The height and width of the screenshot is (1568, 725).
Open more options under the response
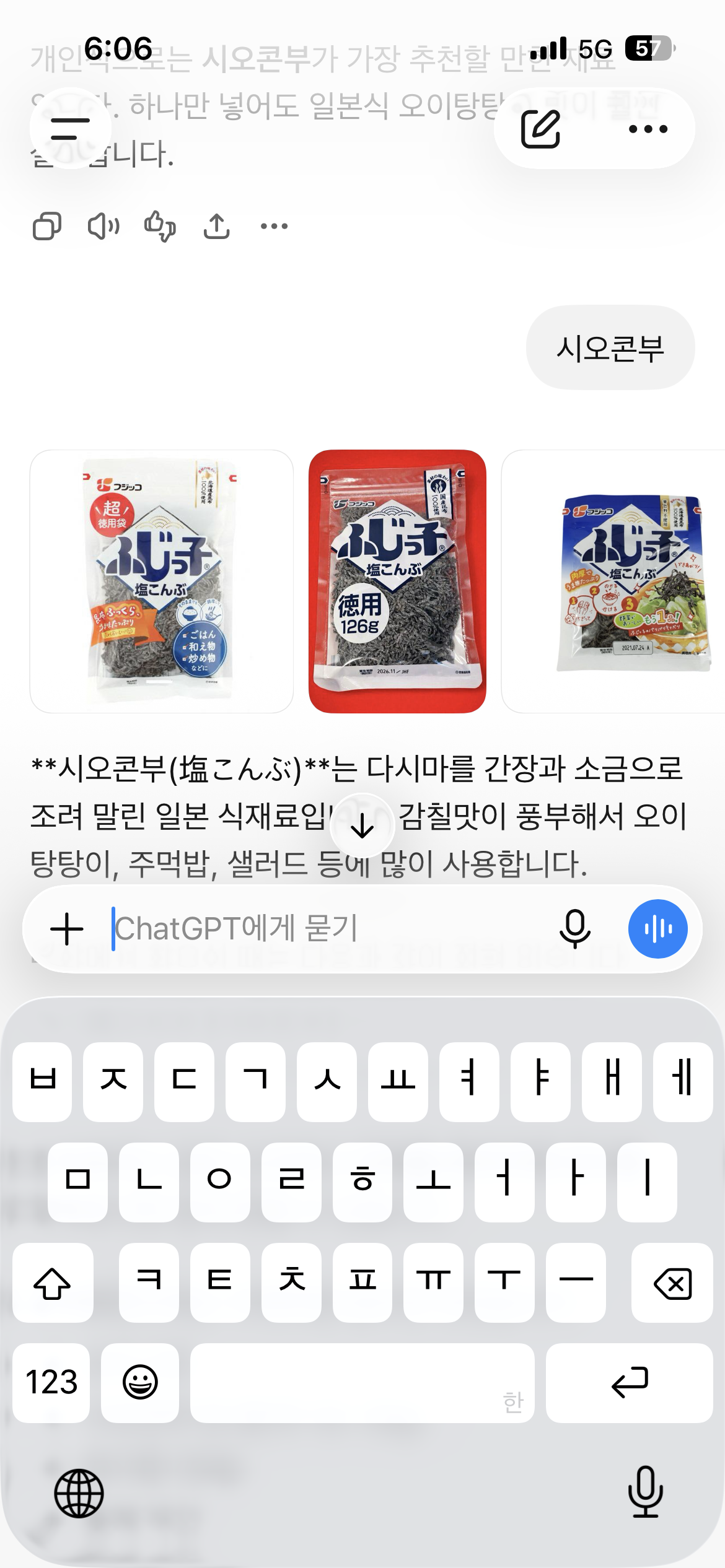tap(274, 226)
